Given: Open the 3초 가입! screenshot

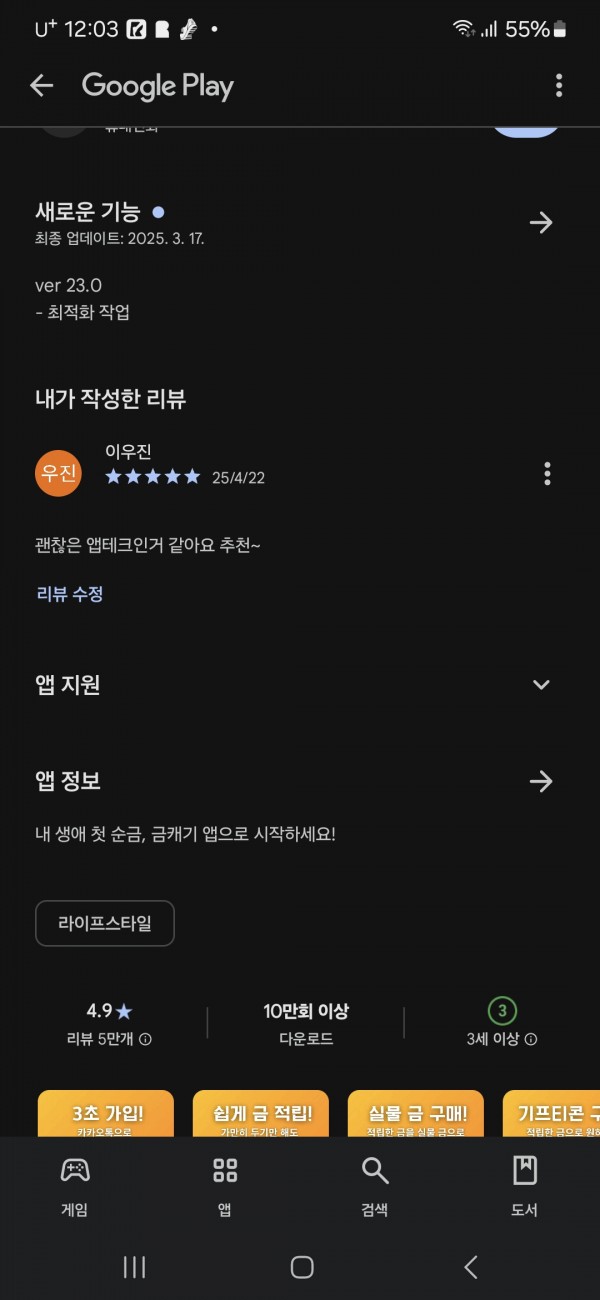Looking at the screenshot, I should point(106,1113).
